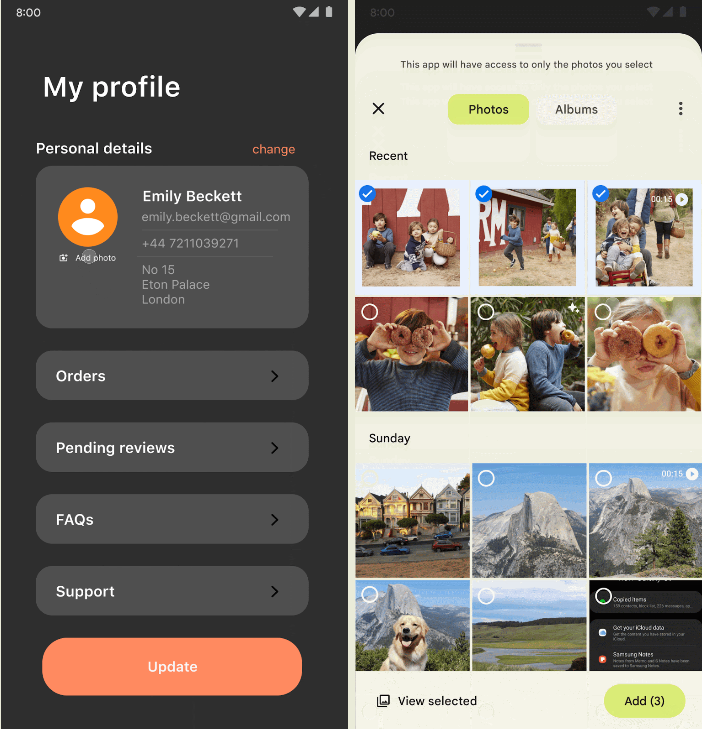The image size is (702, 729).
Task: Open Pending reviews
Action: point(172,448)
